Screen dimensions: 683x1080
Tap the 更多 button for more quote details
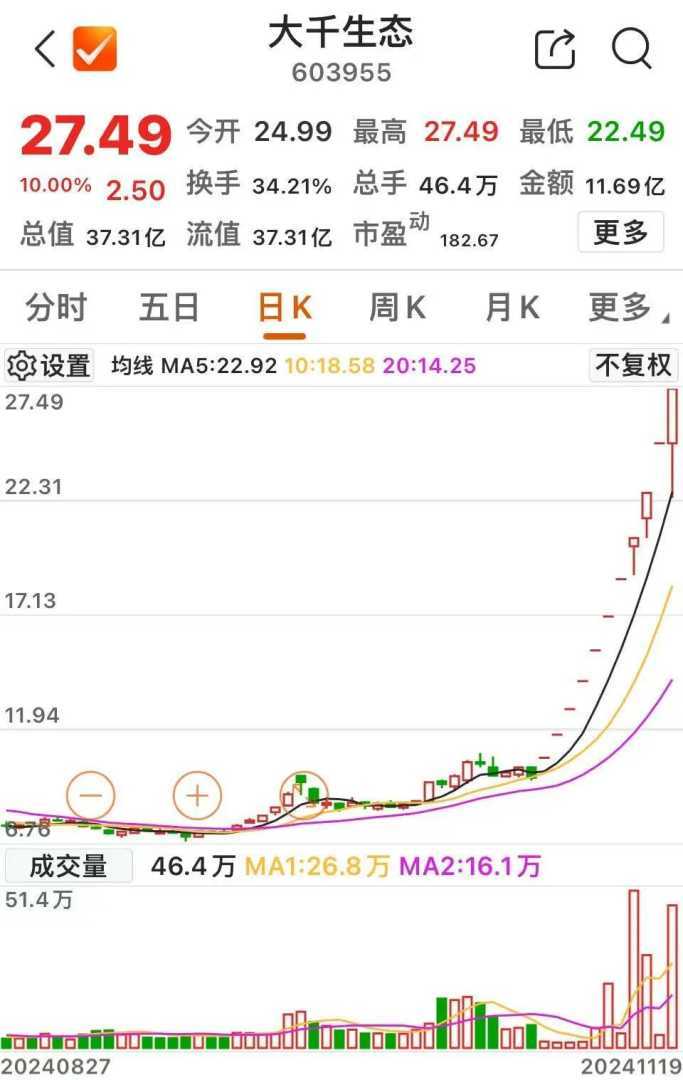click(620, 233)
